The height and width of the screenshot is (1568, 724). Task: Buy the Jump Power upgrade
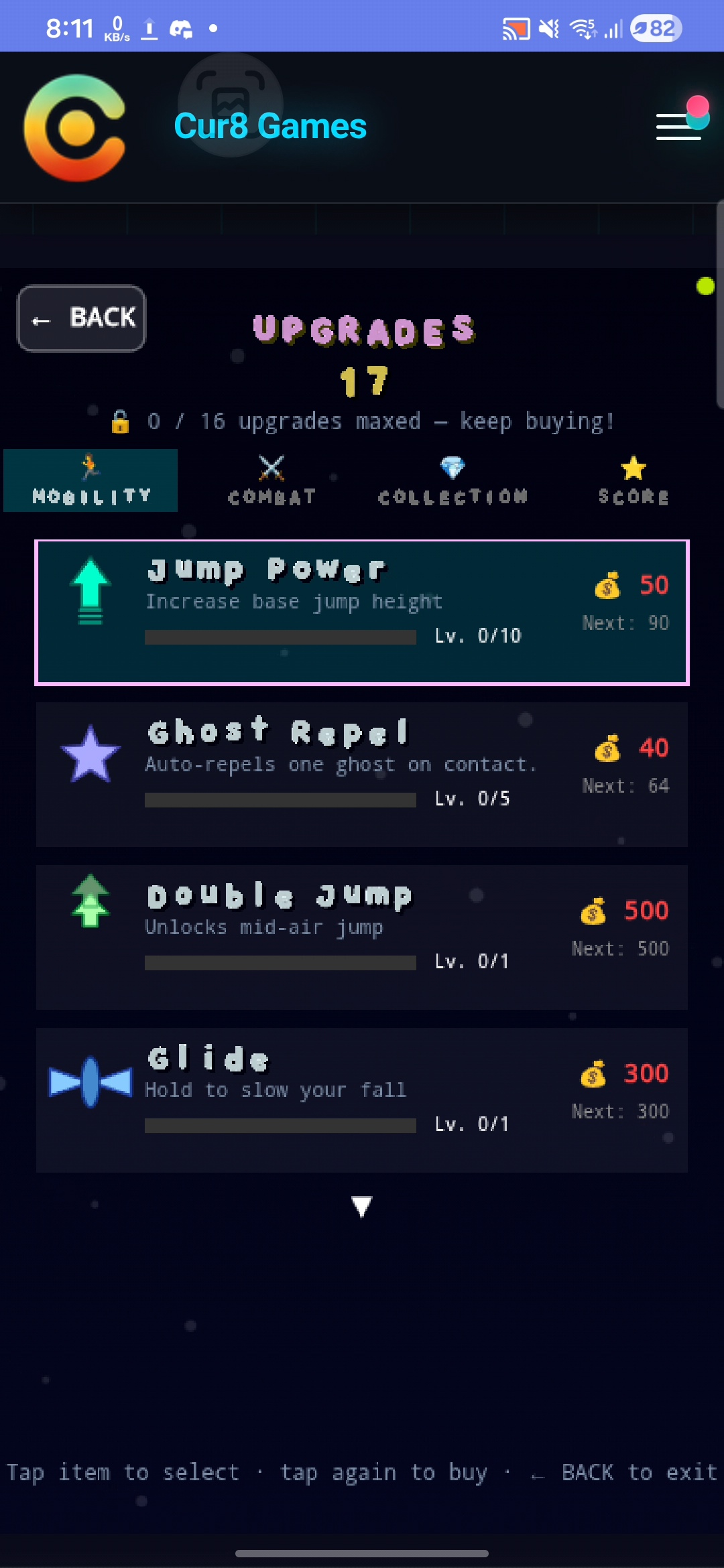[362, 612]
